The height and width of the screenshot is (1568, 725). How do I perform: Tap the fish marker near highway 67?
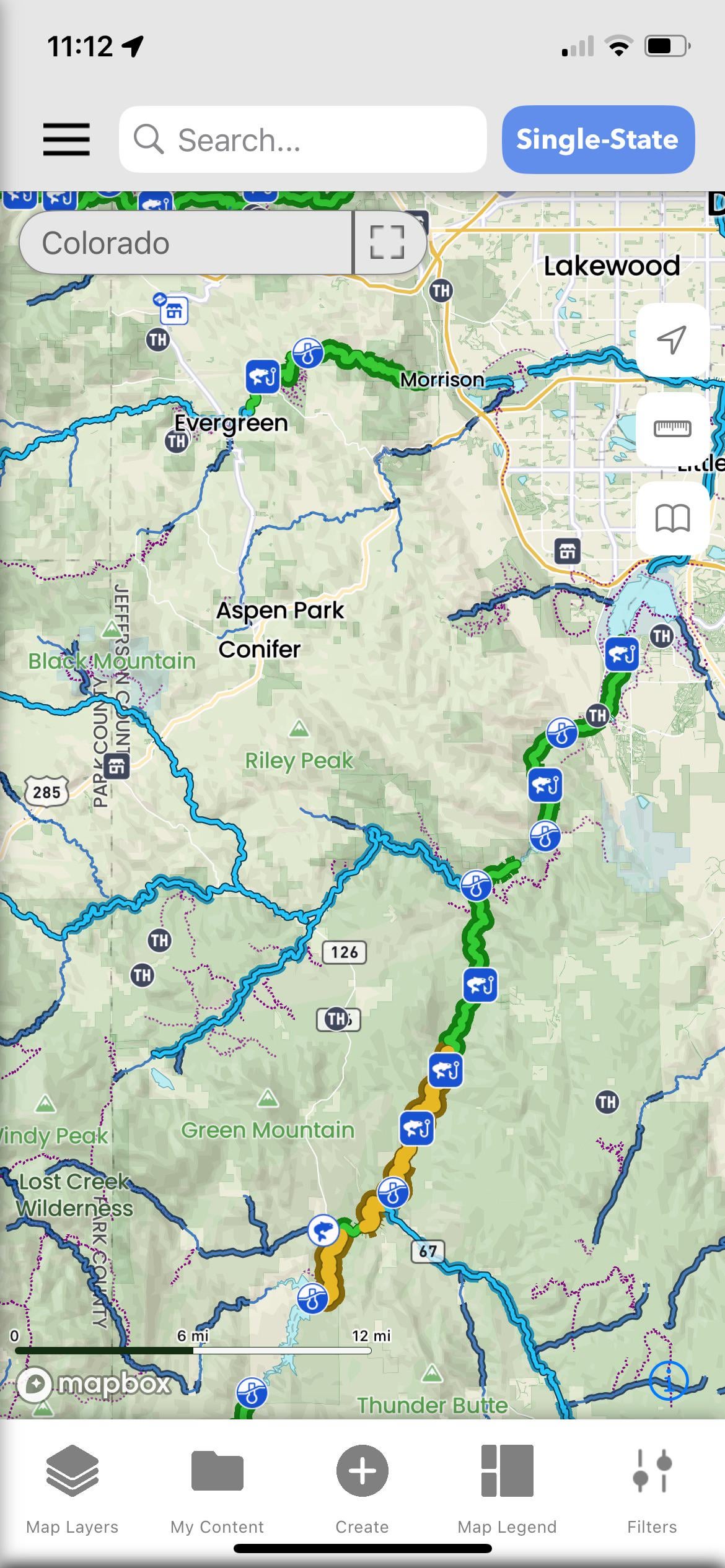click(323, 1230)
